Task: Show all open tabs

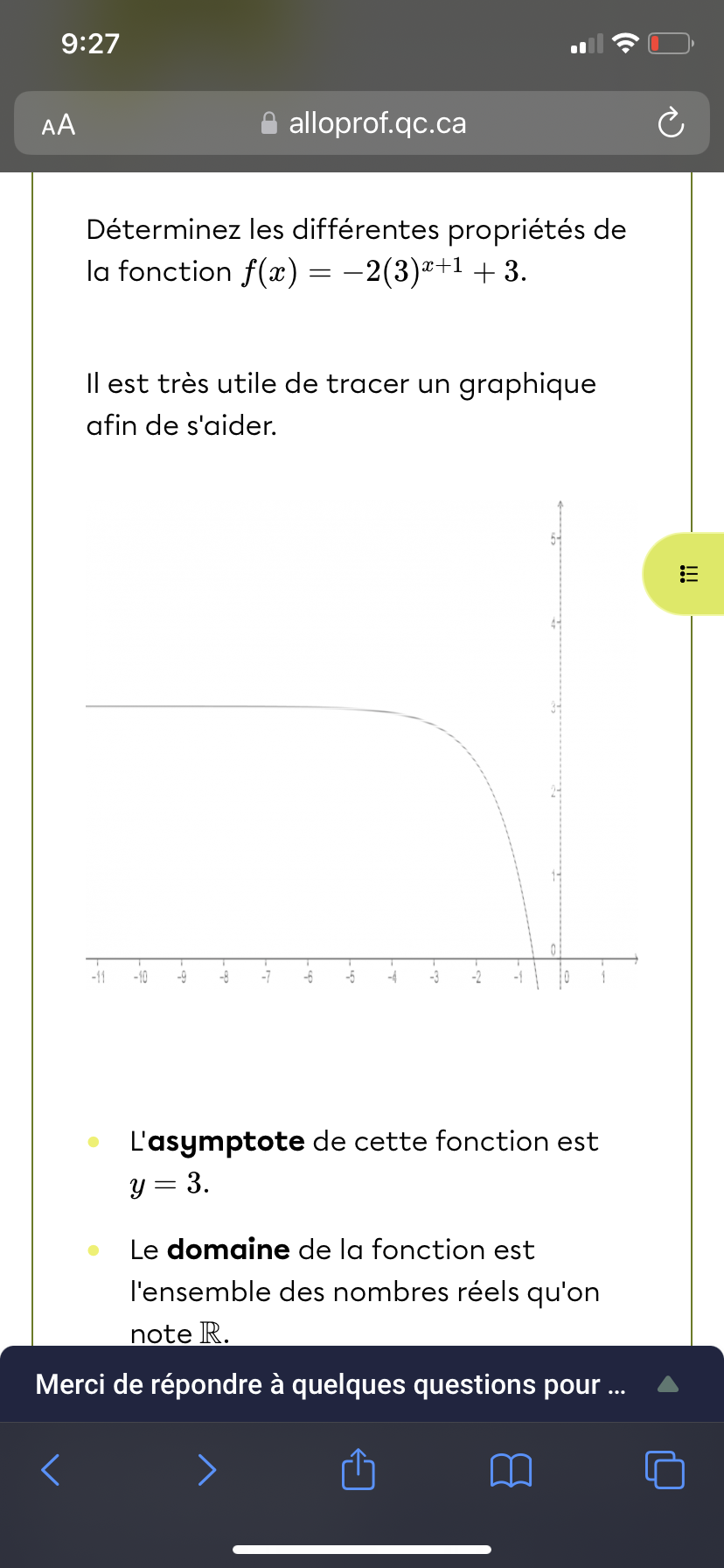Action: coord(665,1469)
